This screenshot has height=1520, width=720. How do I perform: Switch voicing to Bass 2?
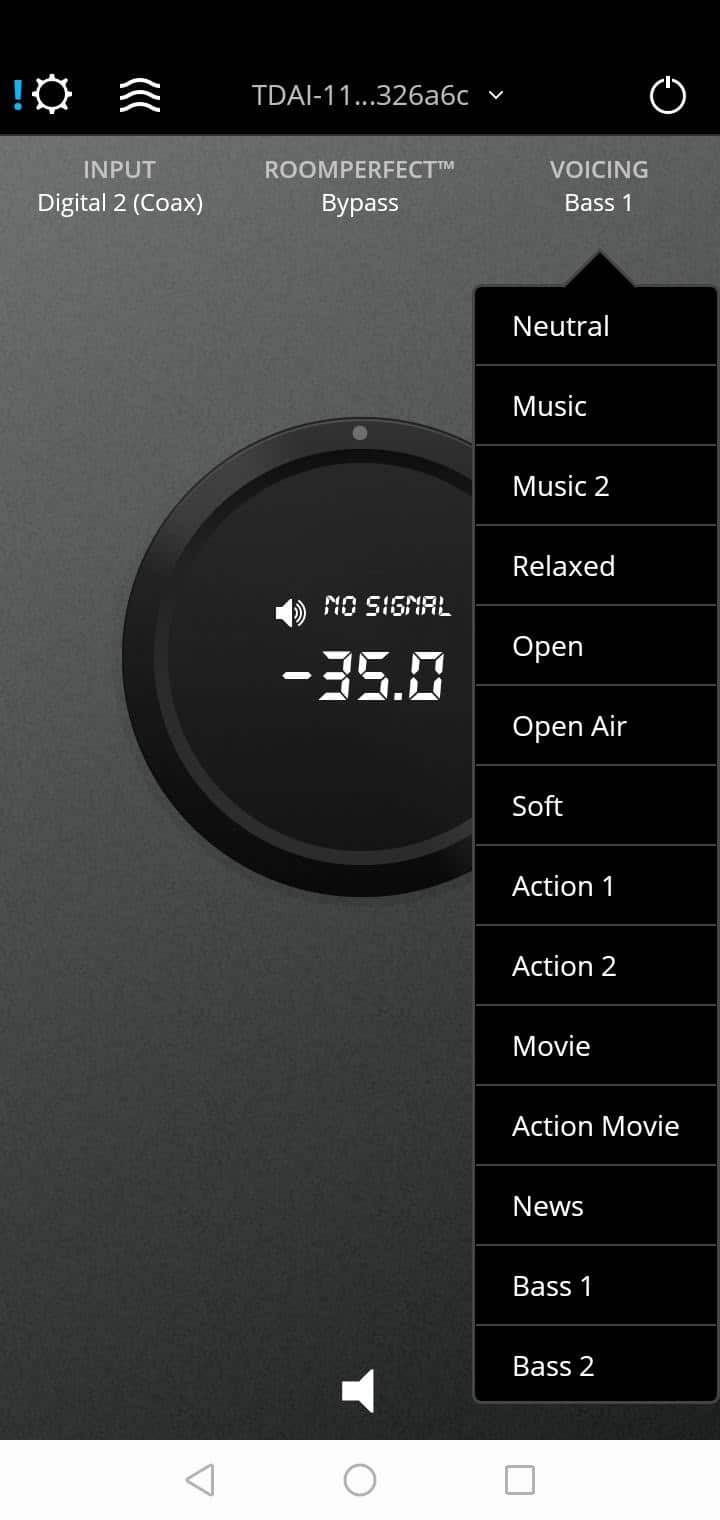pyautogui.click(x=596, y=1366)
